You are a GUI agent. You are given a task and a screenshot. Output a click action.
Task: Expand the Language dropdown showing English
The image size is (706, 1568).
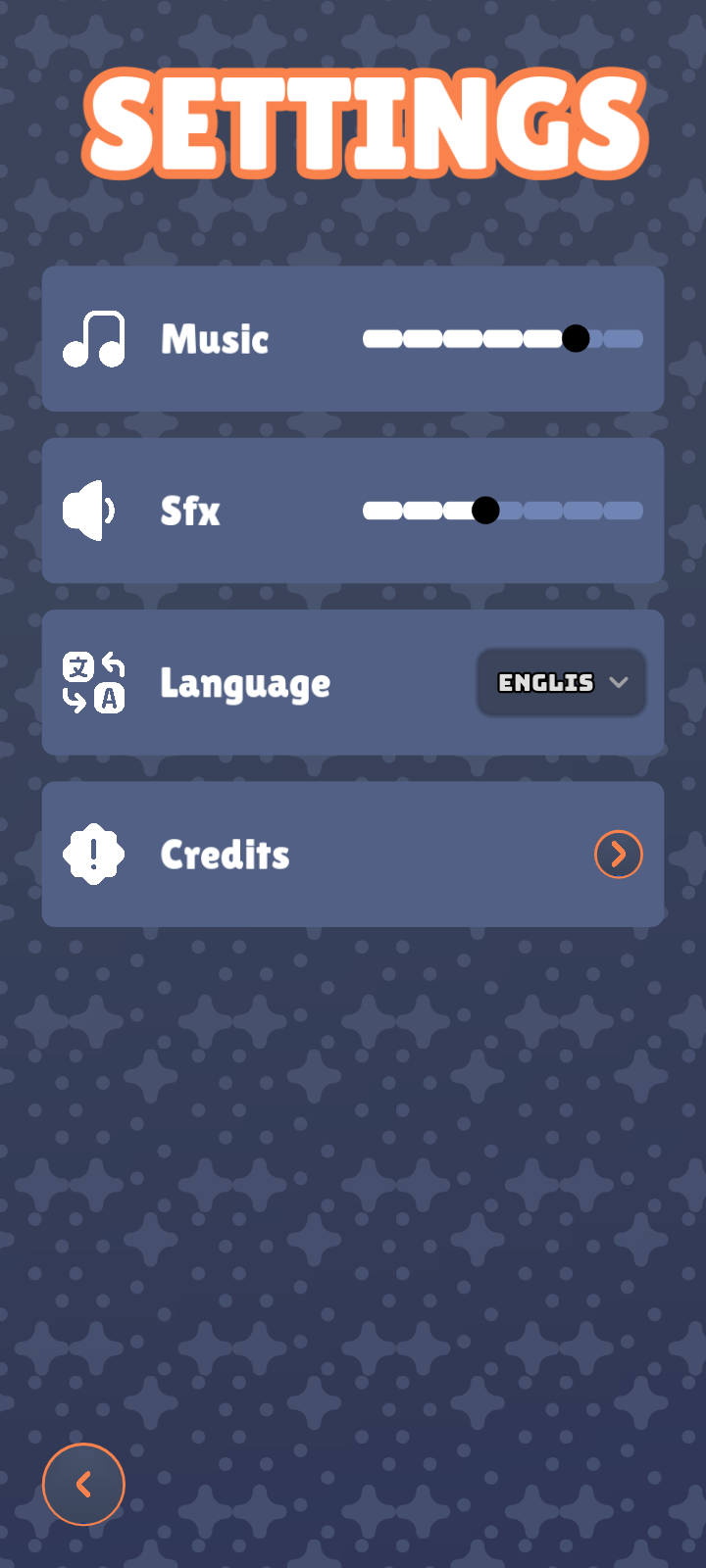click(561, 682)
